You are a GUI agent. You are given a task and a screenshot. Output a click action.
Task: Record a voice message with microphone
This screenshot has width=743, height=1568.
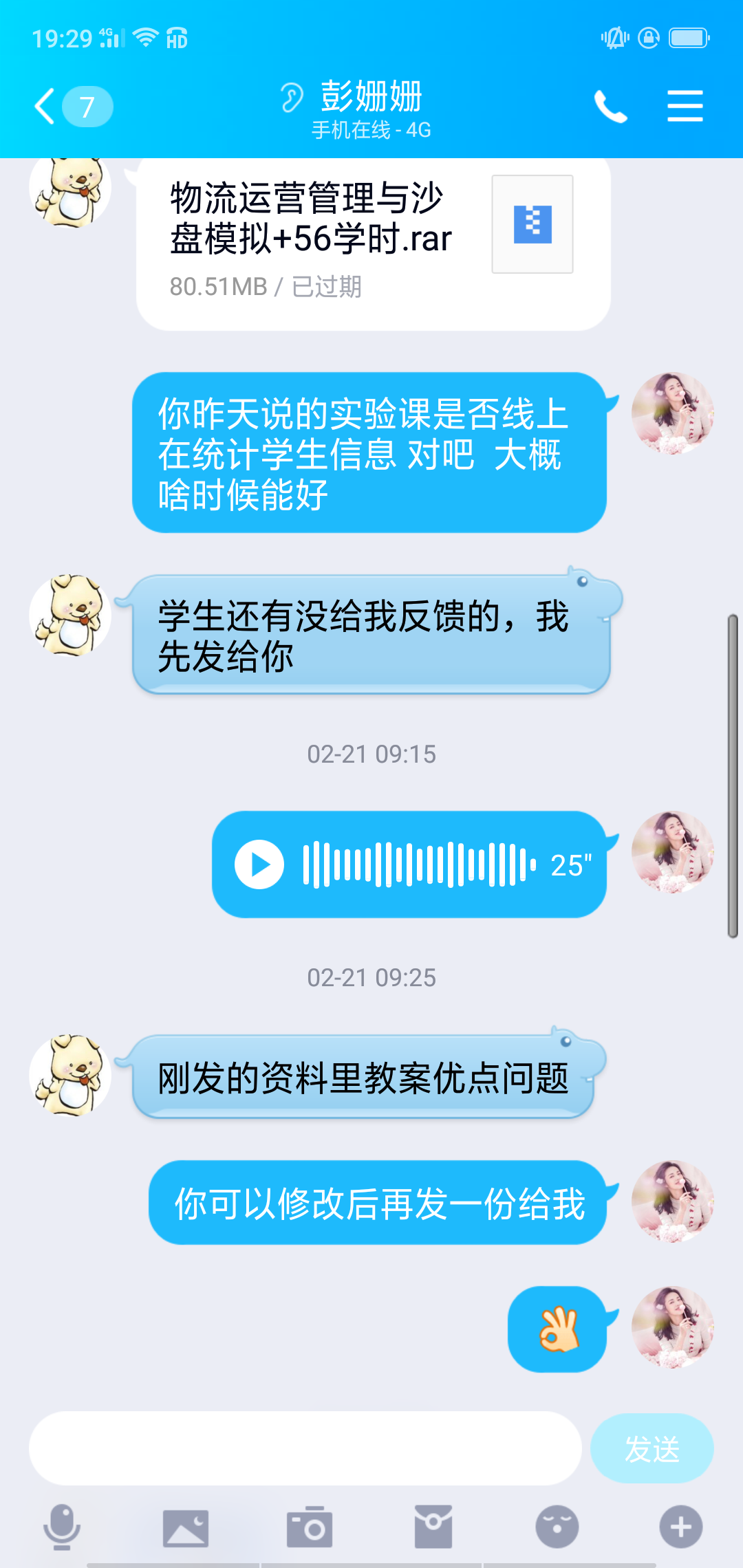pos(62,1527)
